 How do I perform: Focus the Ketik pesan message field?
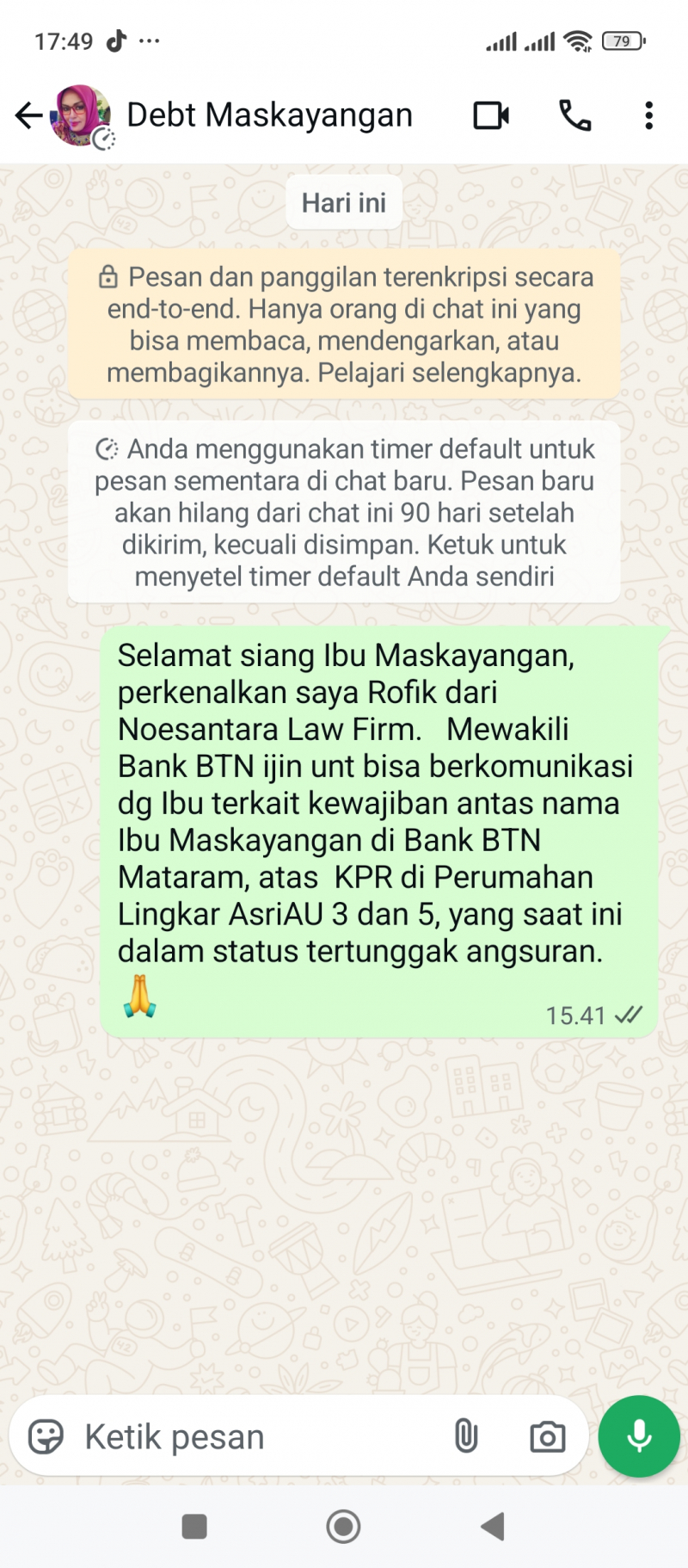[x=258, y=1436]
